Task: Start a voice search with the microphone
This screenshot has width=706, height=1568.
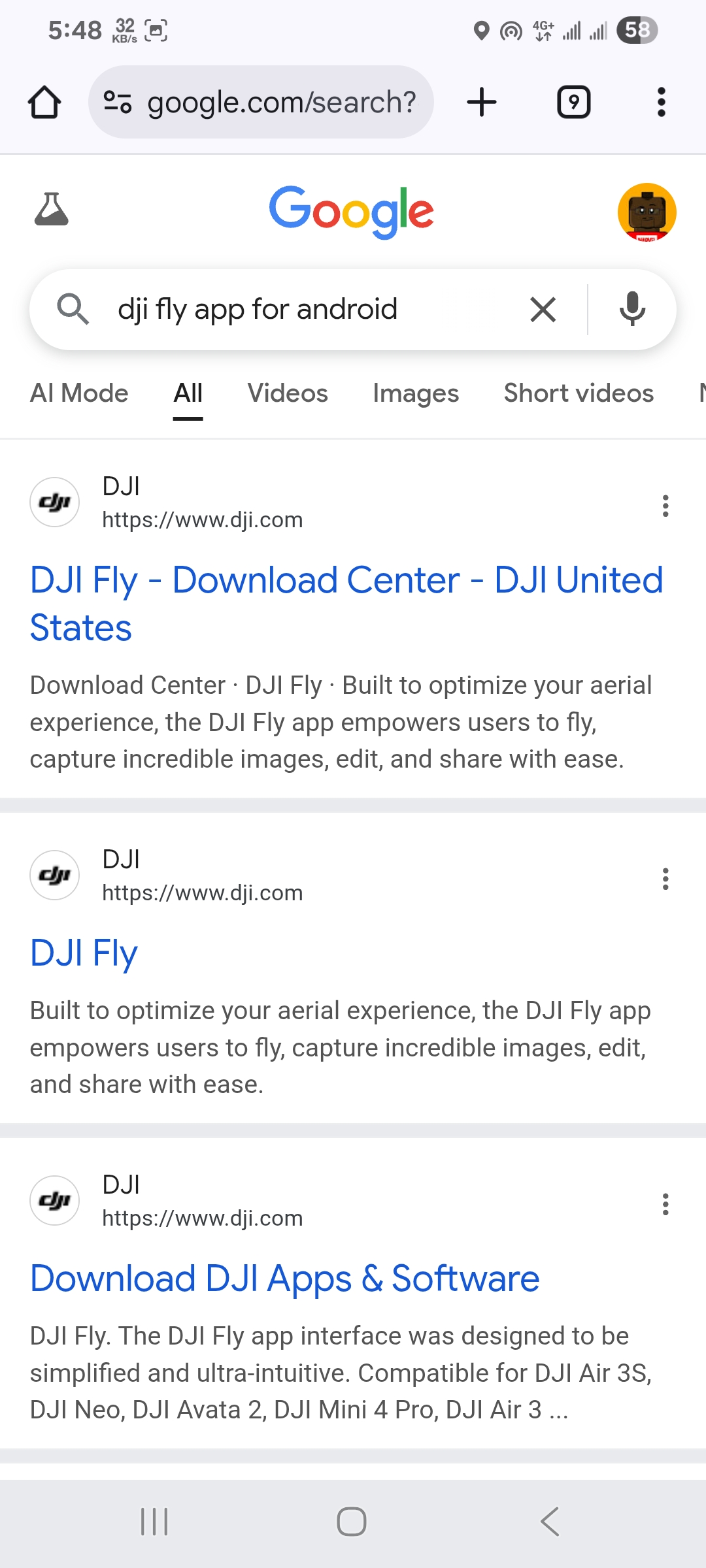Action: pos(632,310)
